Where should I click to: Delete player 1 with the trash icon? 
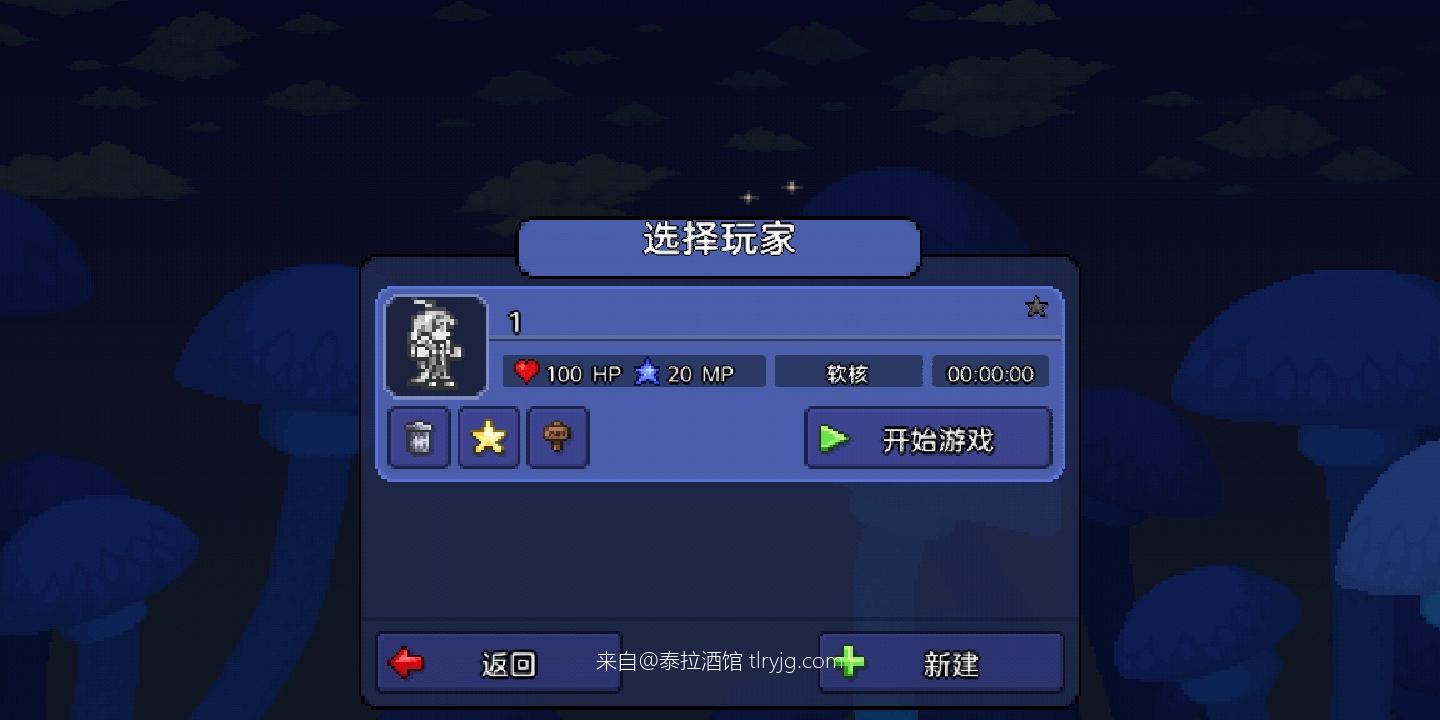[x=419, y=438]
